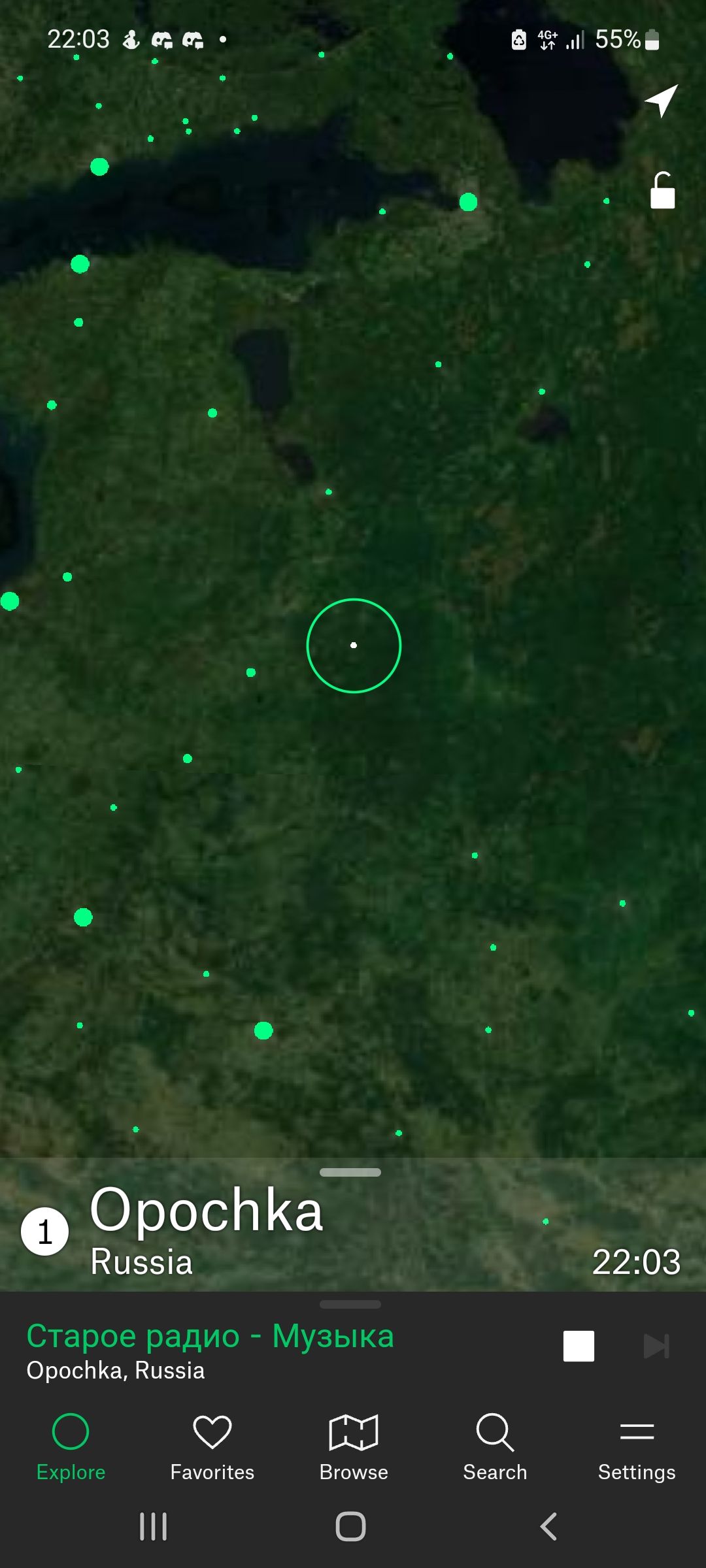Go to the phone home screen
The image size is (706, 1568).
click(x=350, y=1527)
